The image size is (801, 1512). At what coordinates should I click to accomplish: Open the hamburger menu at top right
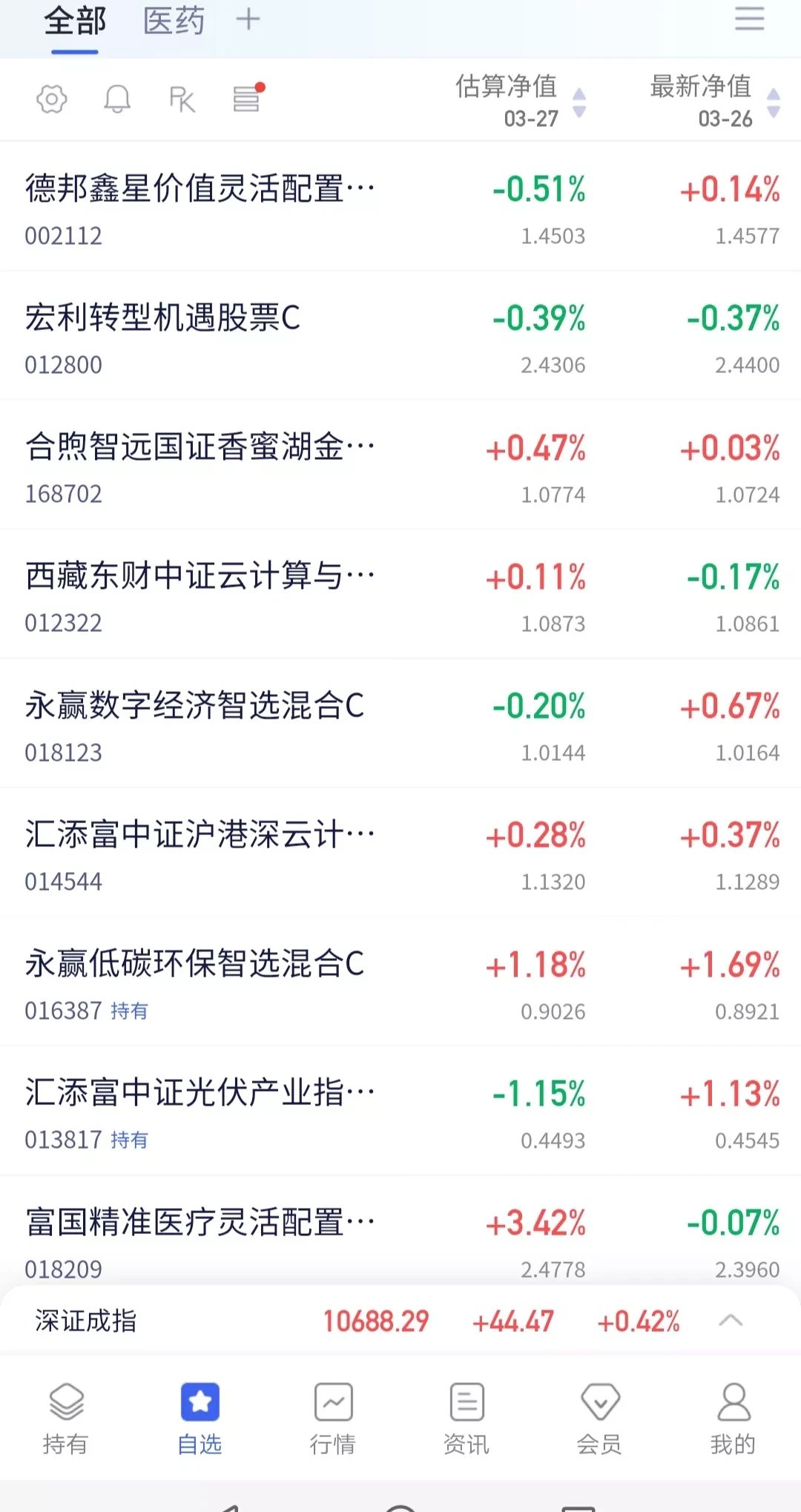coord(750,20)
